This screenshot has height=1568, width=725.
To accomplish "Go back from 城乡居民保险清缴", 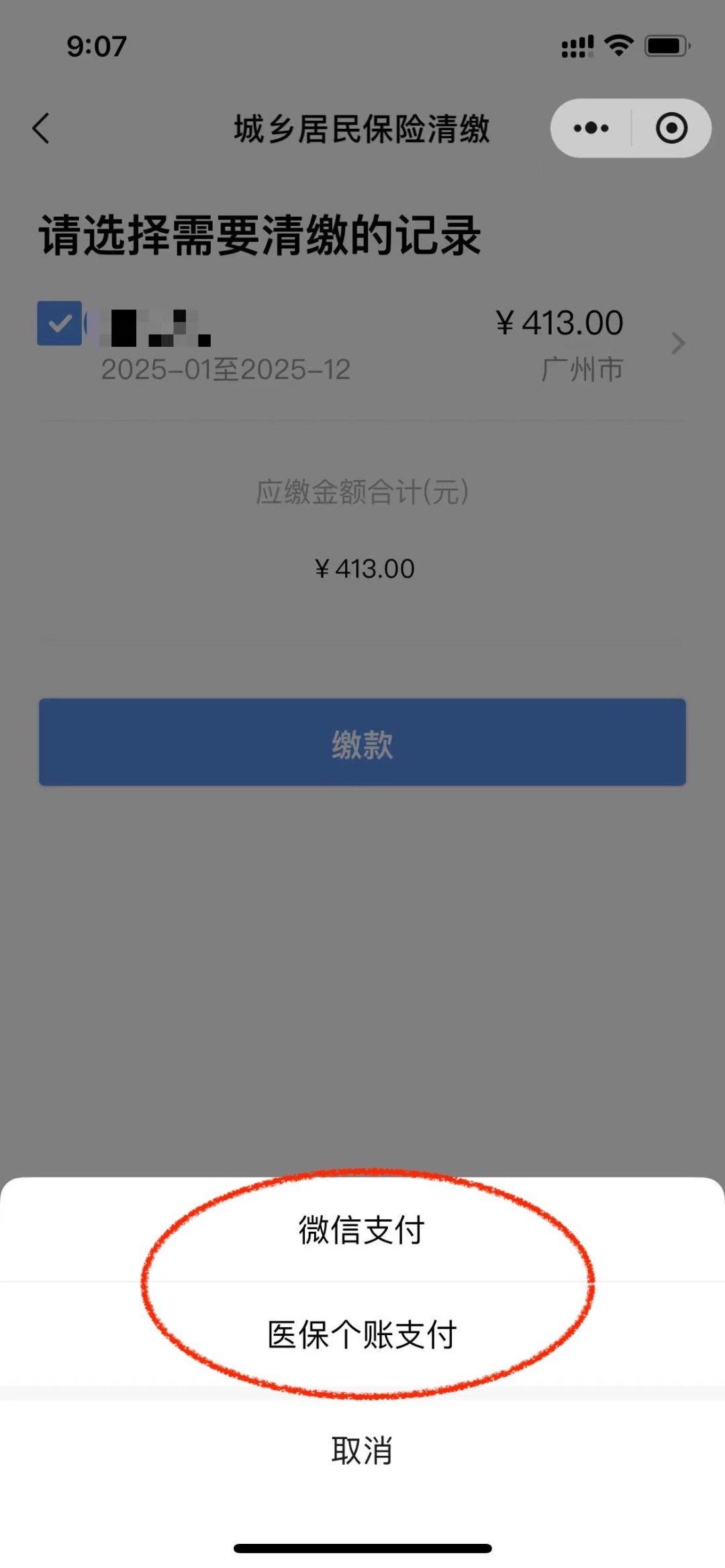I will point(42,128).
